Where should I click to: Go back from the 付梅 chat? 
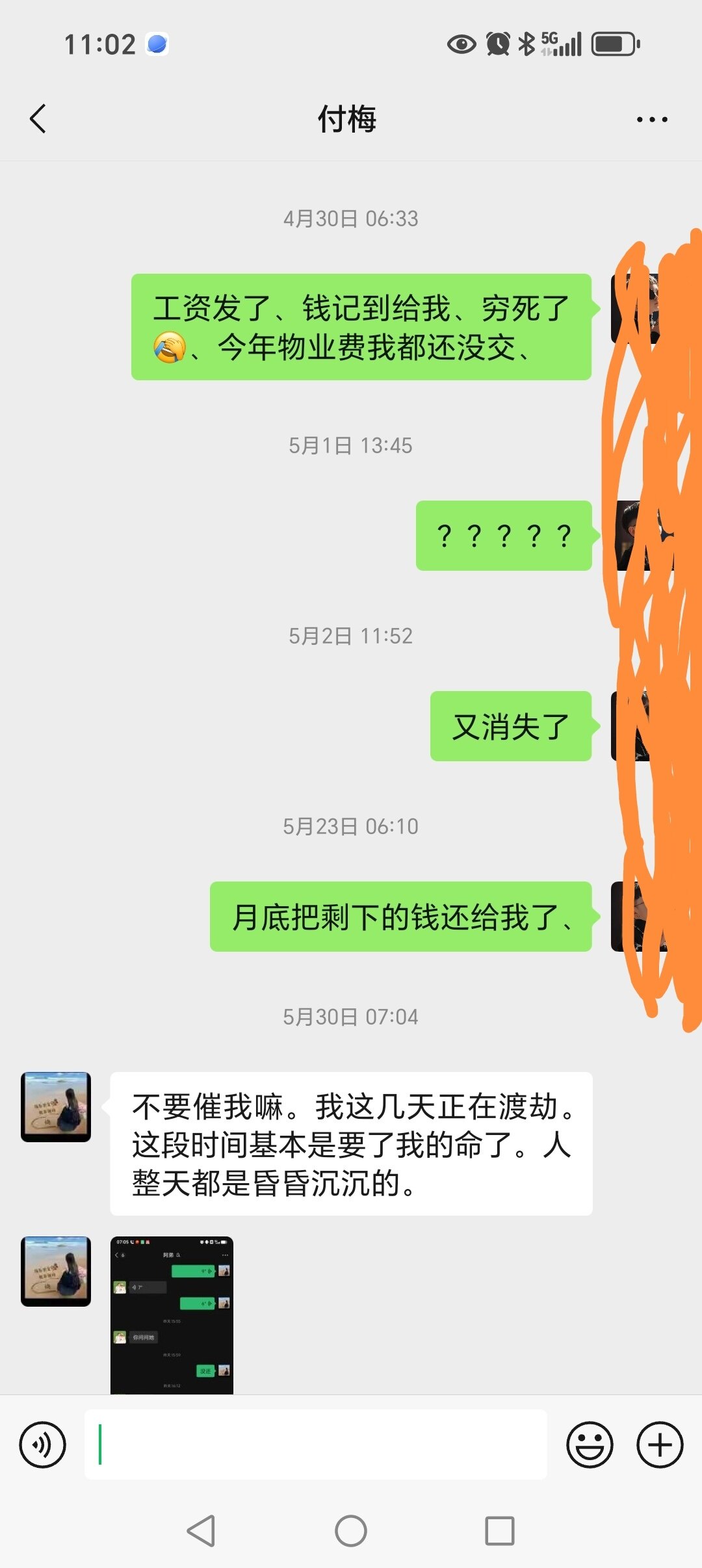[x=38, y=119]
